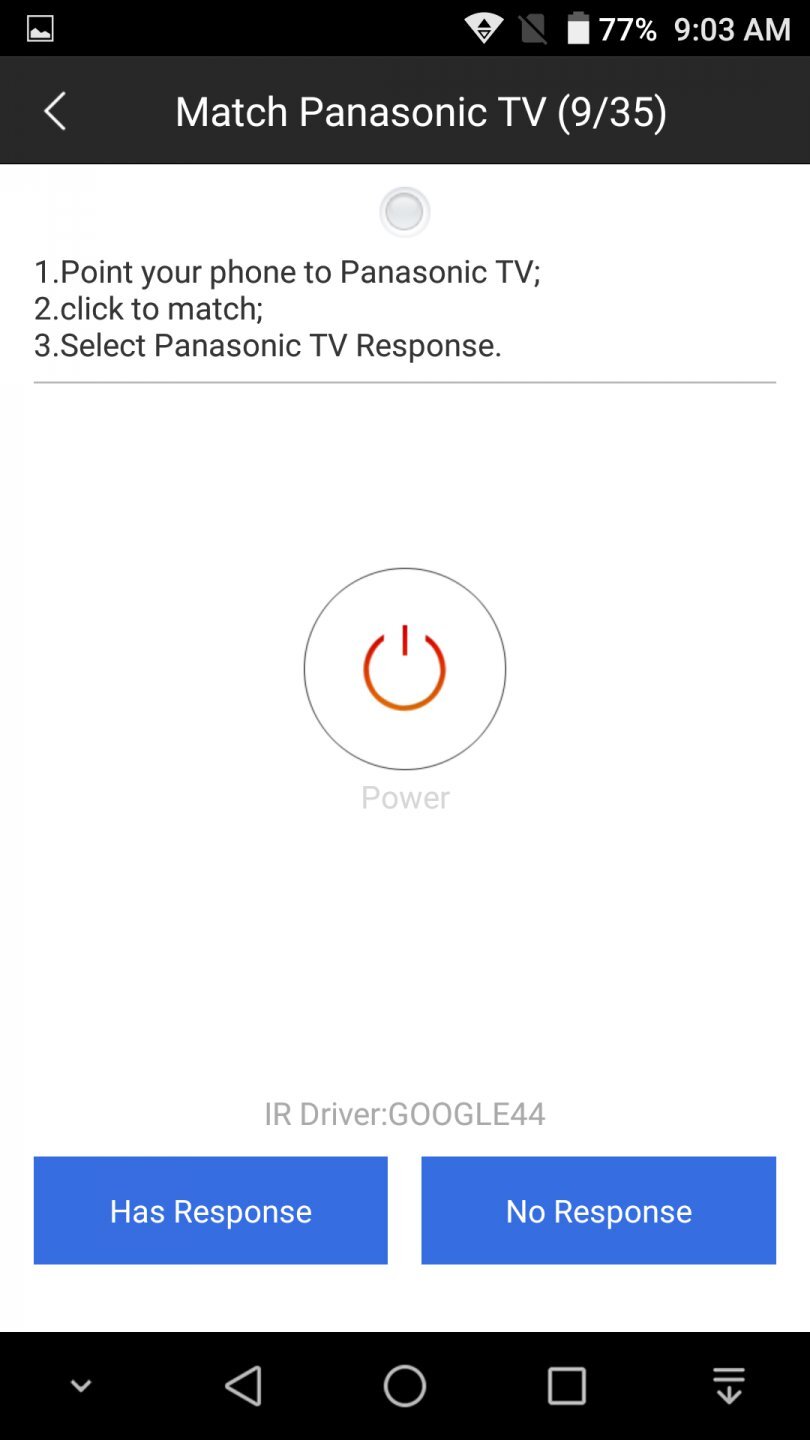Tap the circular indicator above the instructions
This screenshot has width=810, height=1440.
click(404, 210)
